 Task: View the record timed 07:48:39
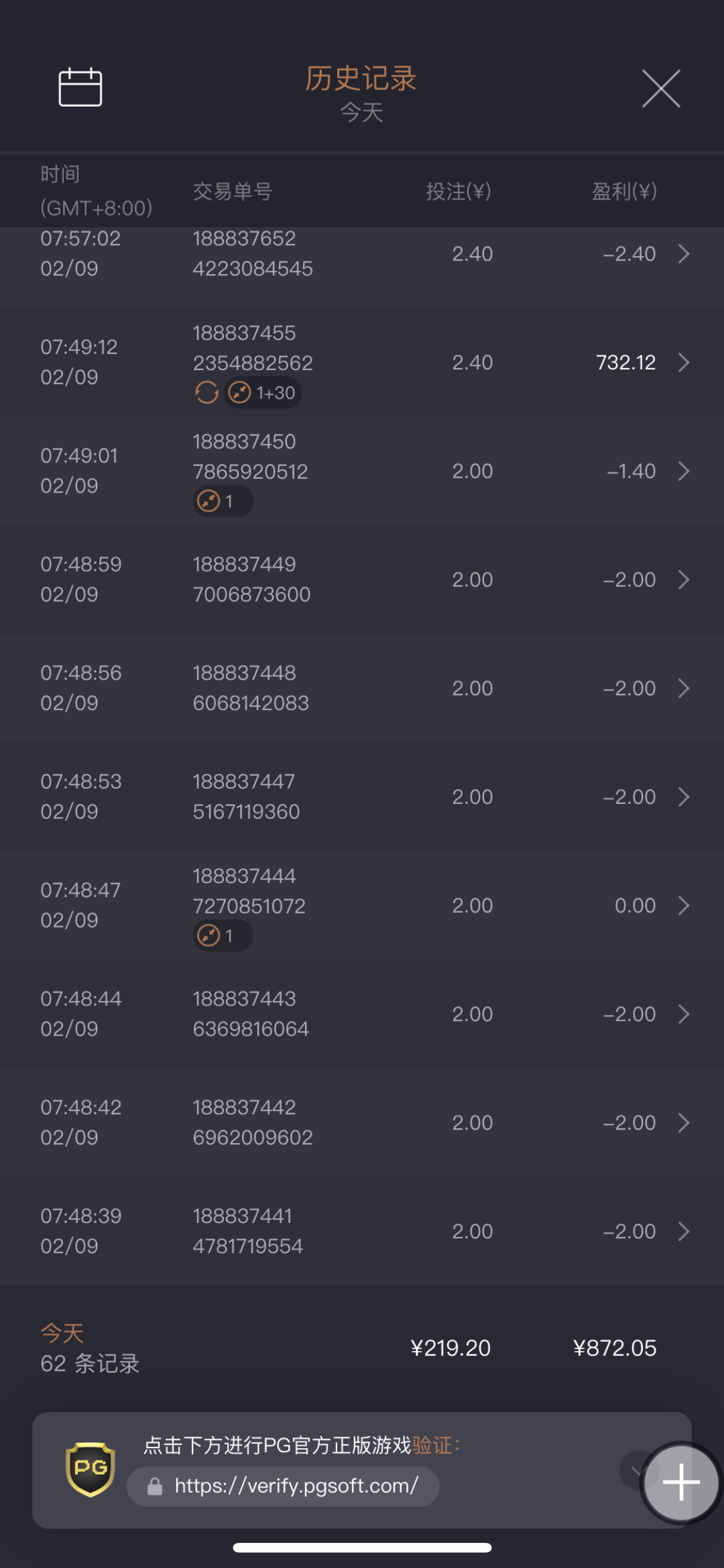[x=683, y=1231]
